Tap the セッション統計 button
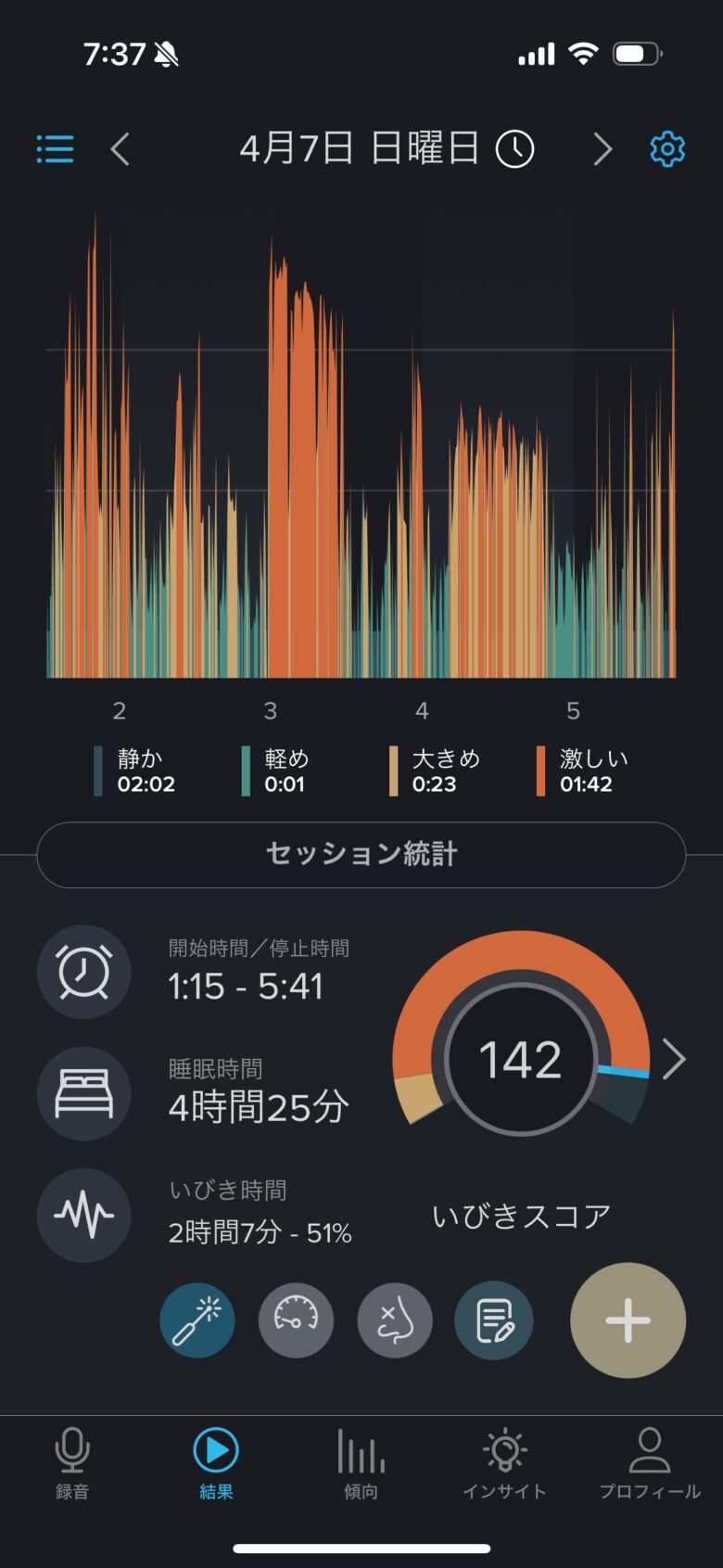Viewport: 723px width, 1568px height. click(361, 854)
